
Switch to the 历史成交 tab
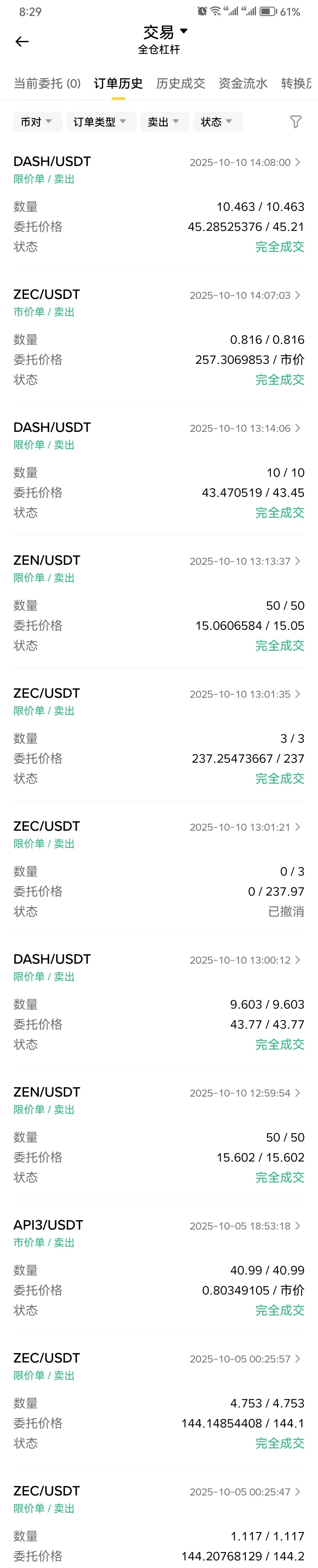click(180, 83)
